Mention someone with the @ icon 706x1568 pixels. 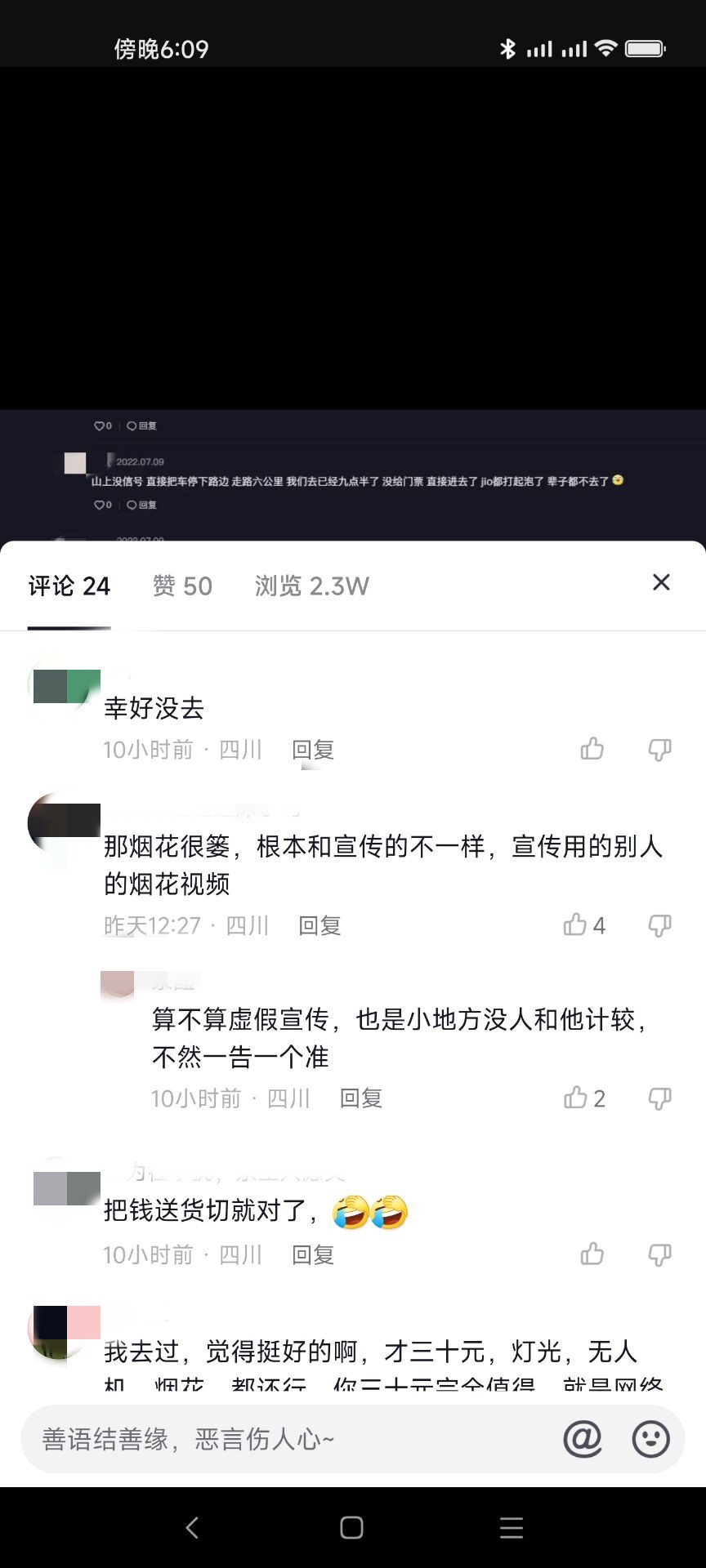[x=583, y=1439]
